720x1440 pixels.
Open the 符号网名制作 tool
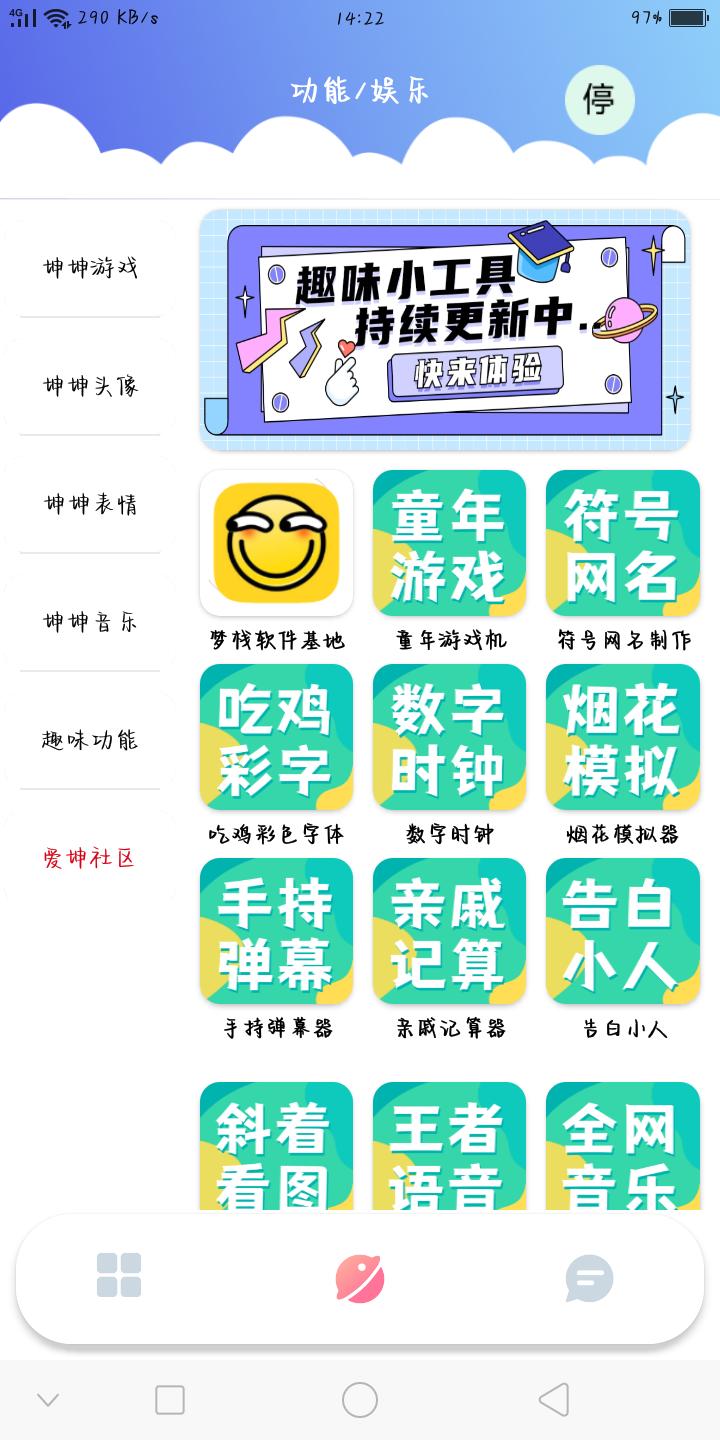point(622,543)
